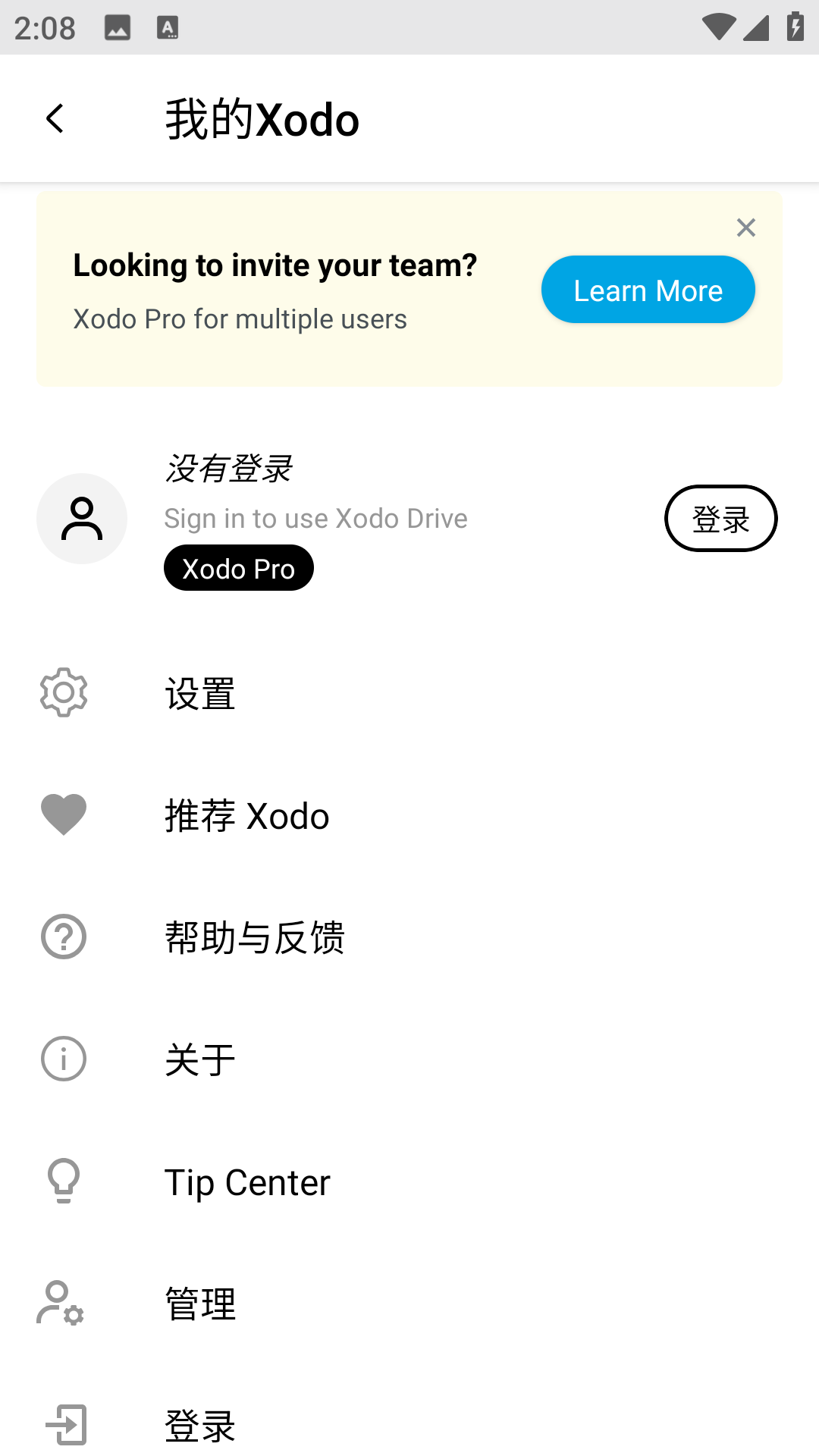This screenshot has width=819, height=1456.
Task: Tap the question mark help icon
Action: 63,937
